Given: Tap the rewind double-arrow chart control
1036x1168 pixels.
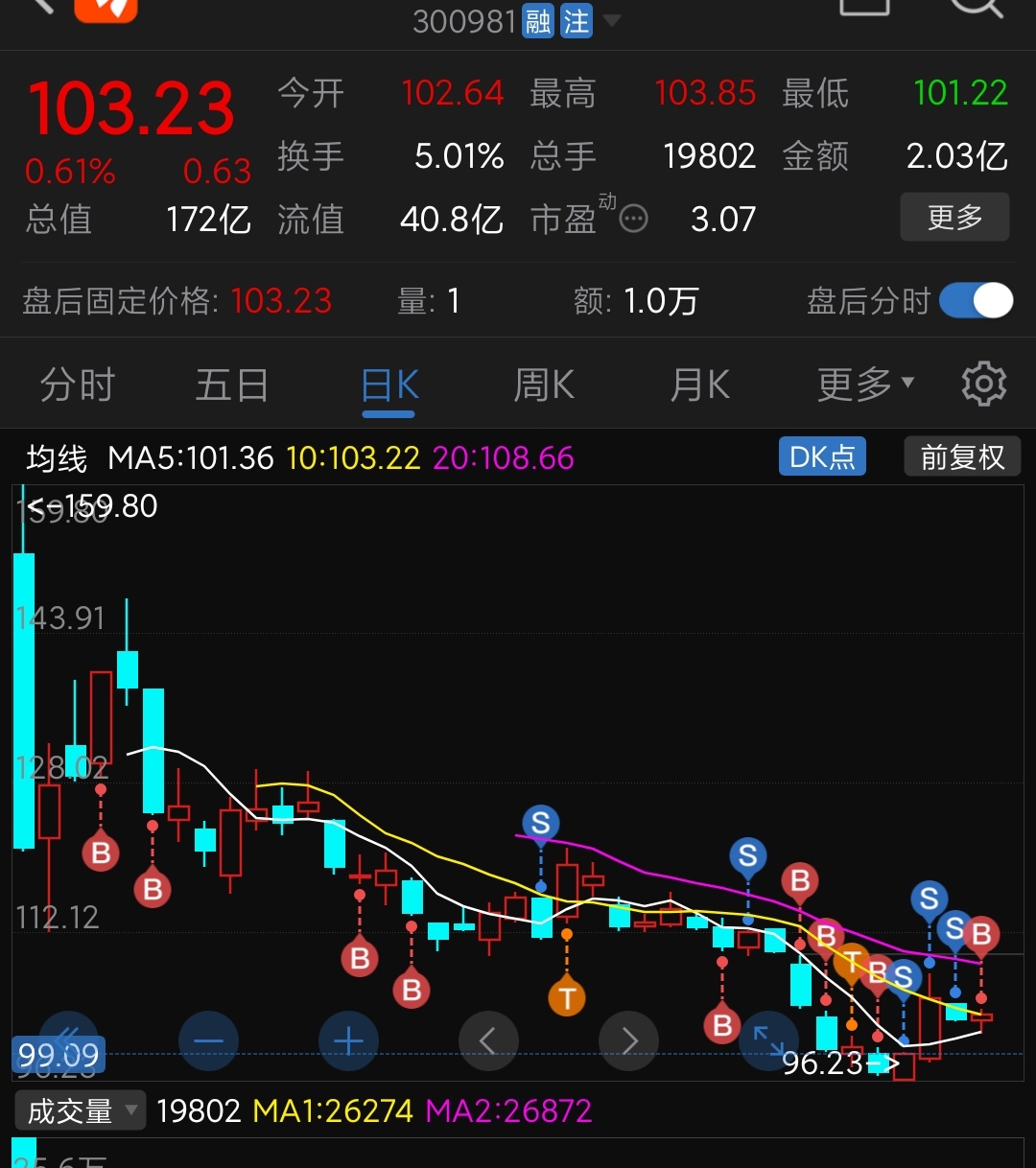Looking at the screenshot, I should tap(68, 1040).
